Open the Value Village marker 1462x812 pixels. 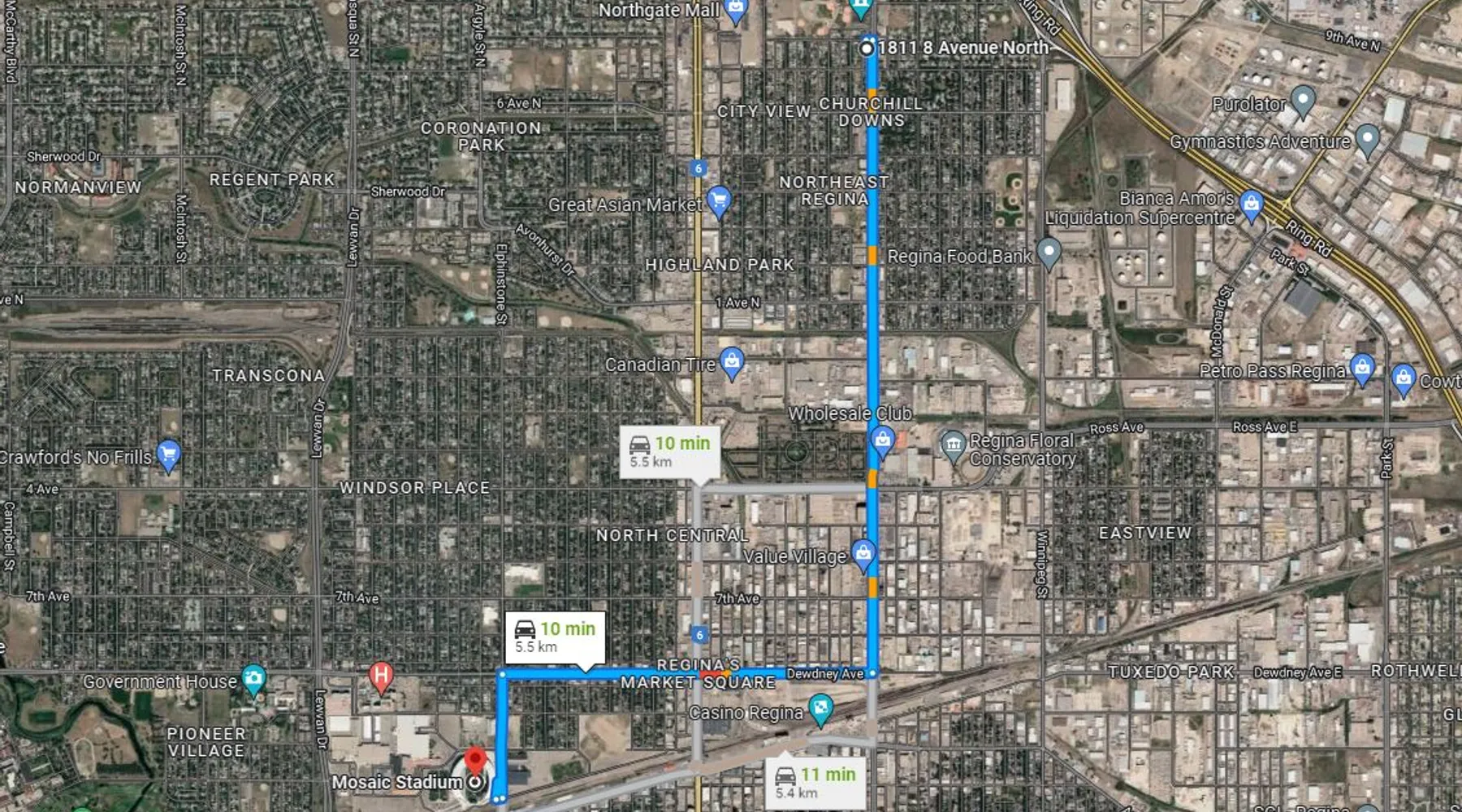(863, 555)
